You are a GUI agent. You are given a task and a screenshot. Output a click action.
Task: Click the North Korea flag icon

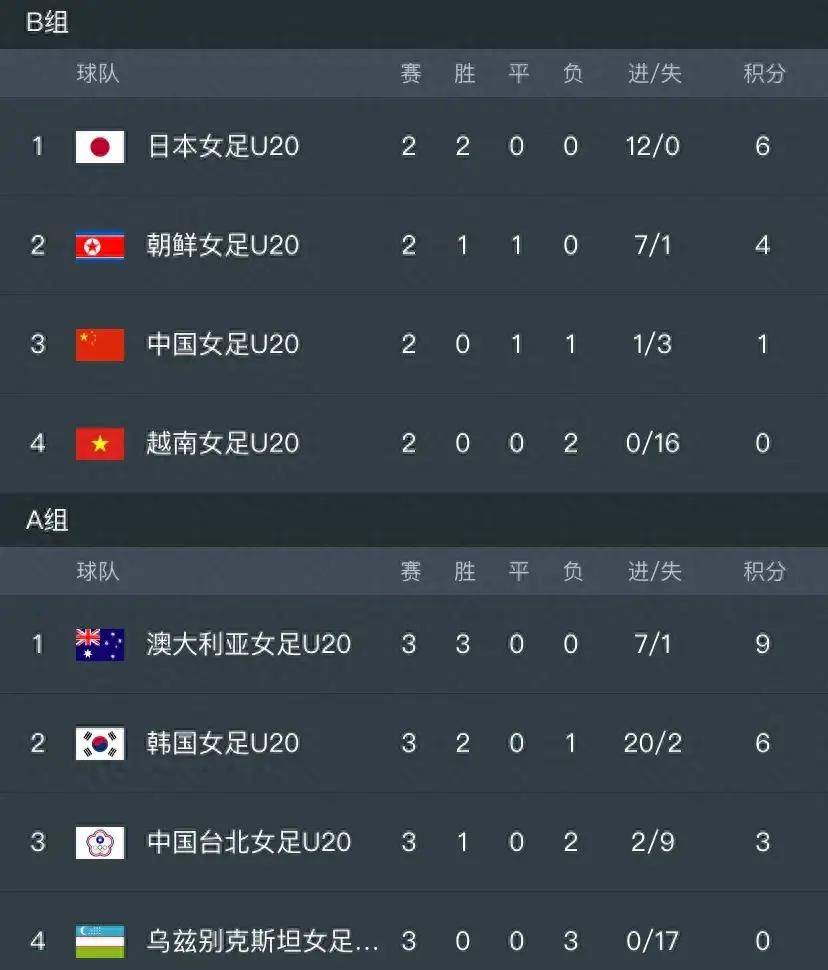pos(98,245)
